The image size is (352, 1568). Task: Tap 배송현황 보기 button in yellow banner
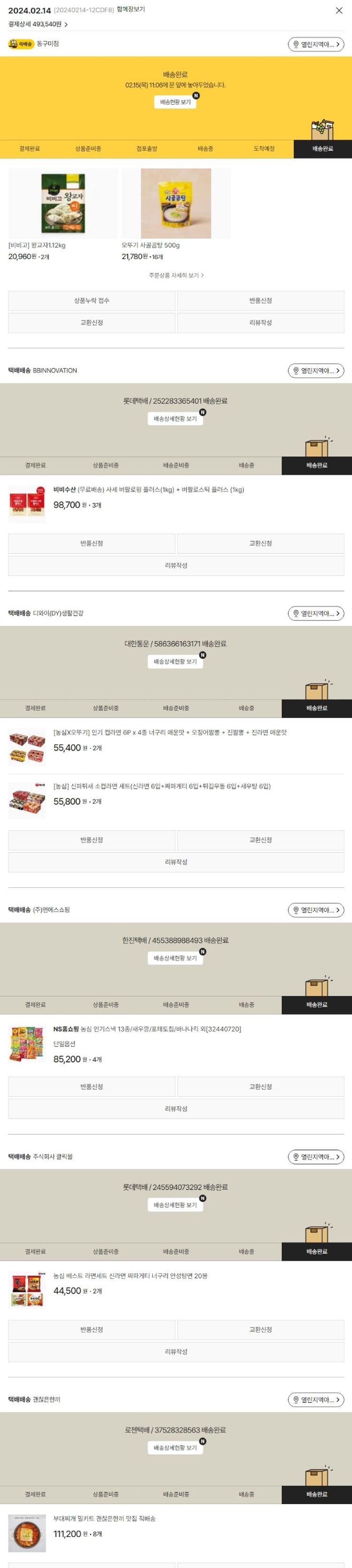coord(175,102)
